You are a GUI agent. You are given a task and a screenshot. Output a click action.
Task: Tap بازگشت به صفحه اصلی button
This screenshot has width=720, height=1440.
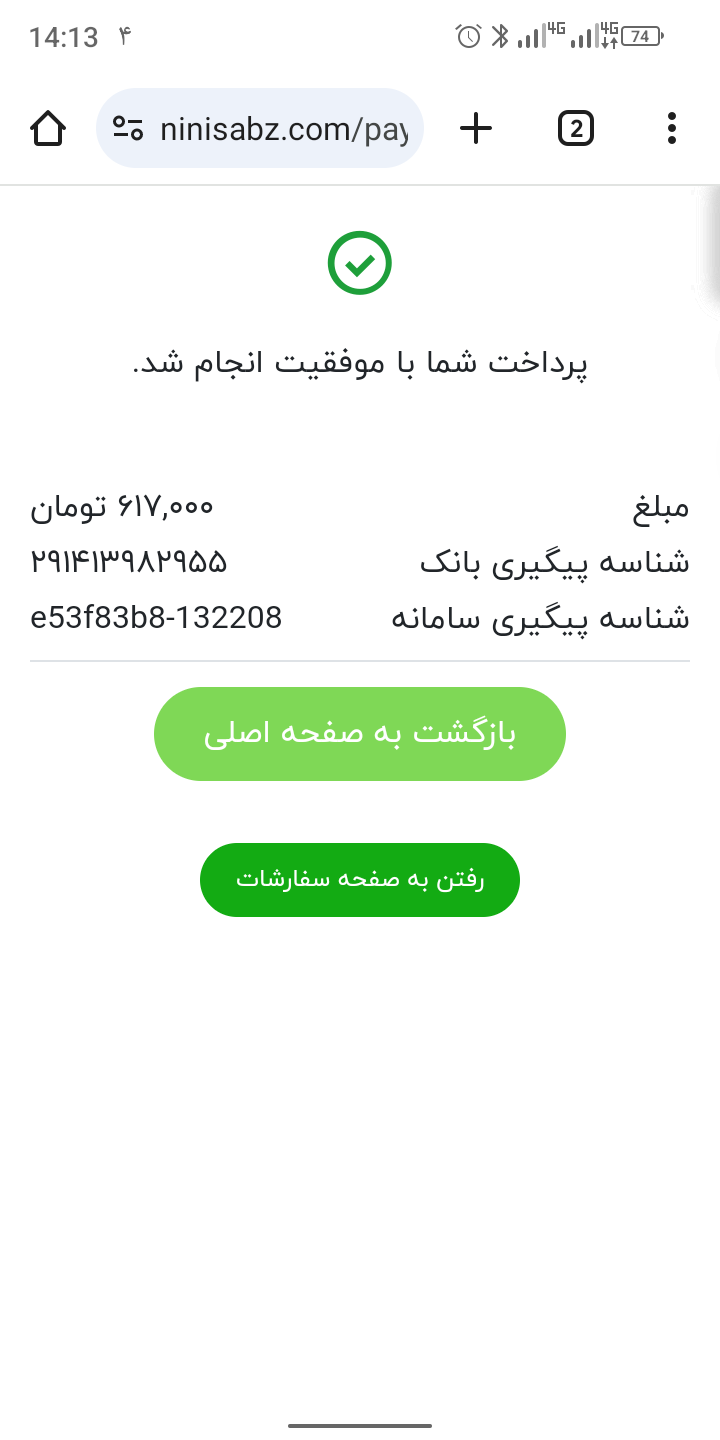click(x=360, y=734)
